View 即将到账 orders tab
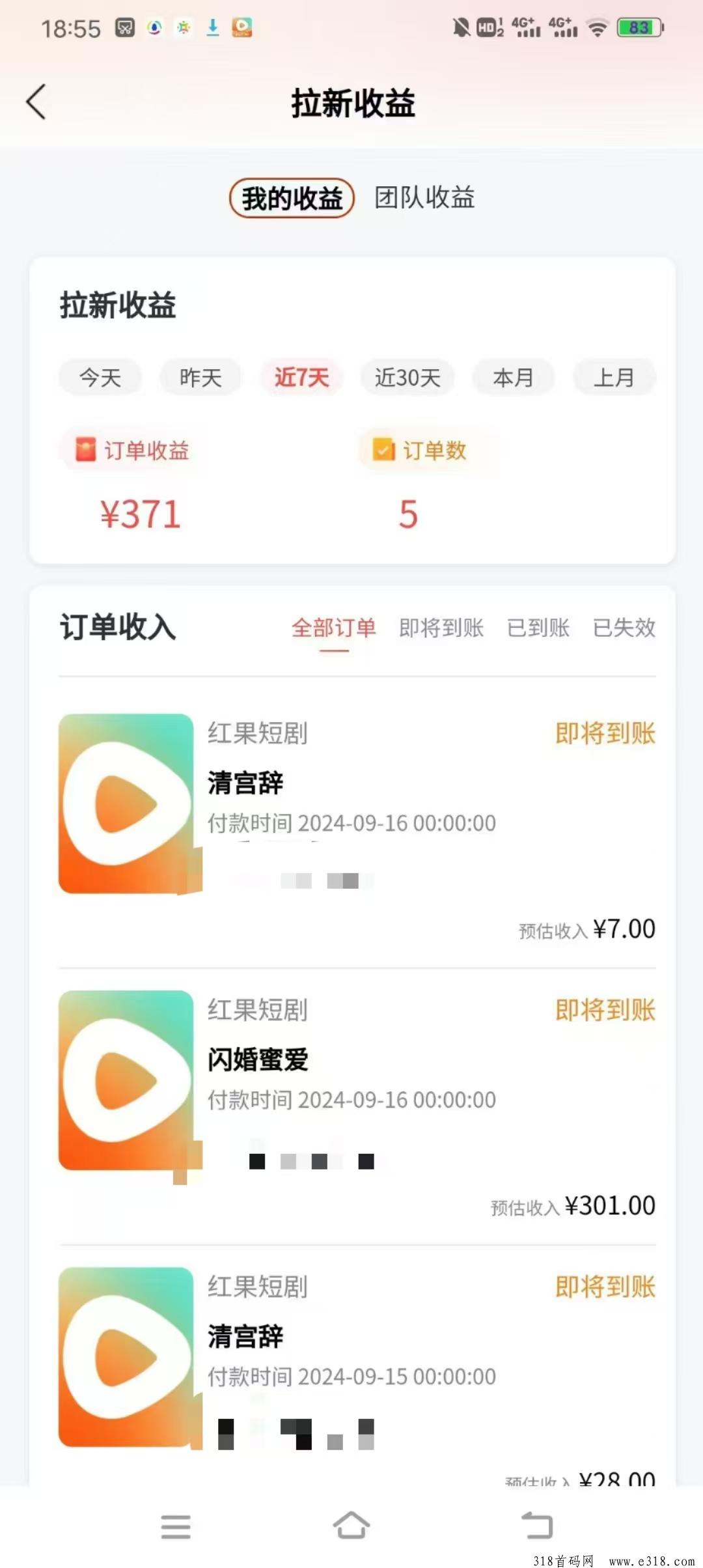The height and width of the screenshot is (1568, 703). click(x=441, y=628)
